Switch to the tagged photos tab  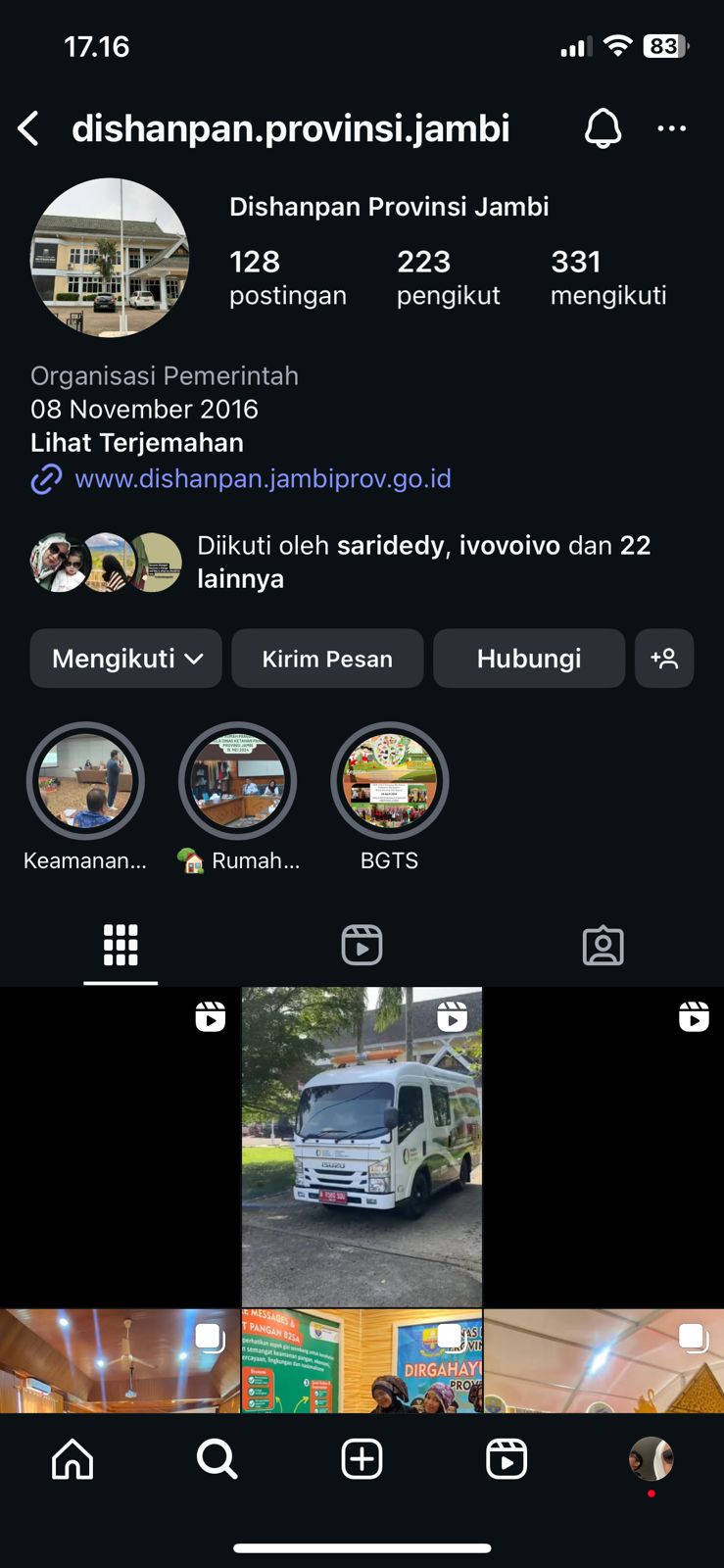tap(603, 946)
